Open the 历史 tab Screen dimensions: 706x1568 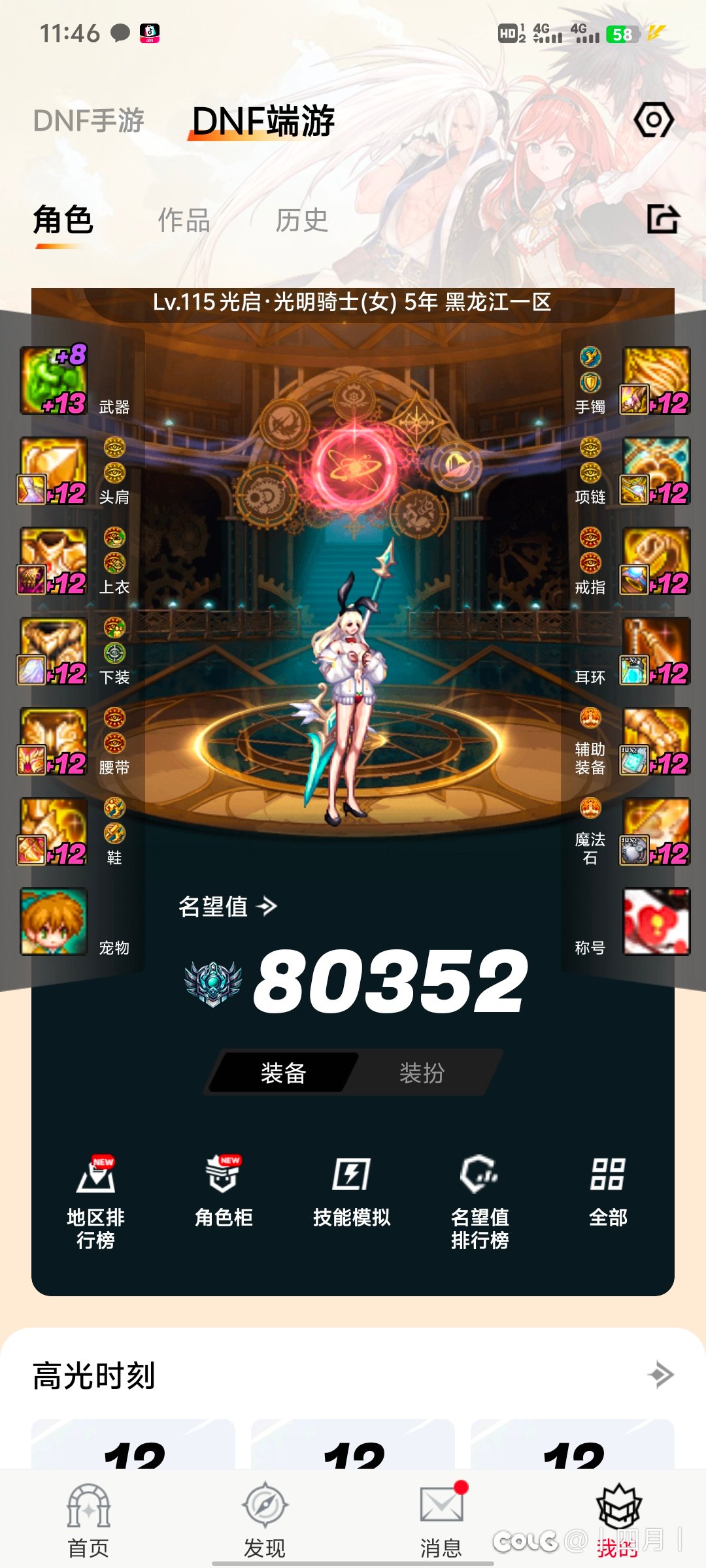click(301, 220)
